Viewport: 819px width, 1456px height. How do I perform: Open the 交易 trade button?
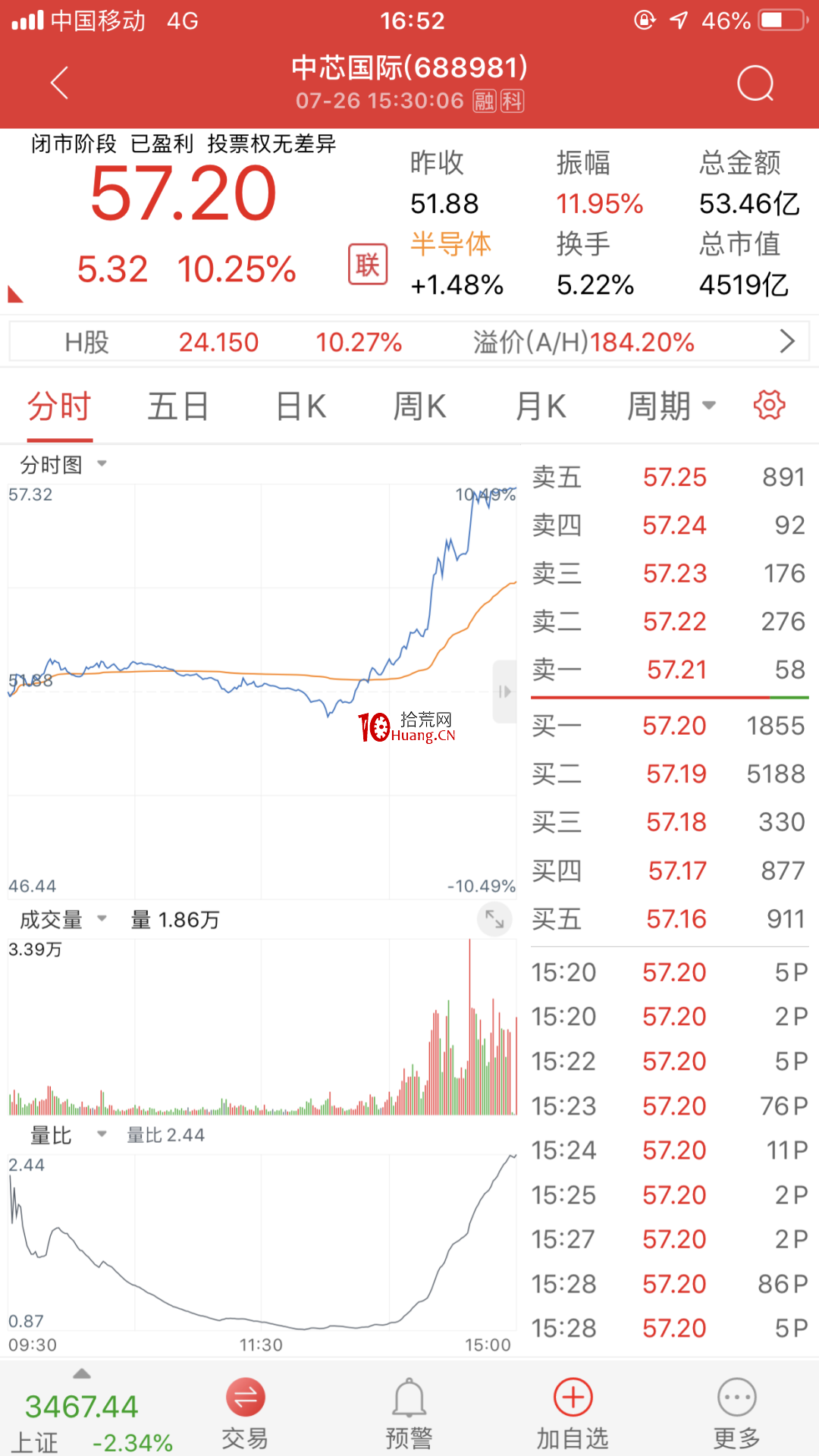tap(245, 1412)
